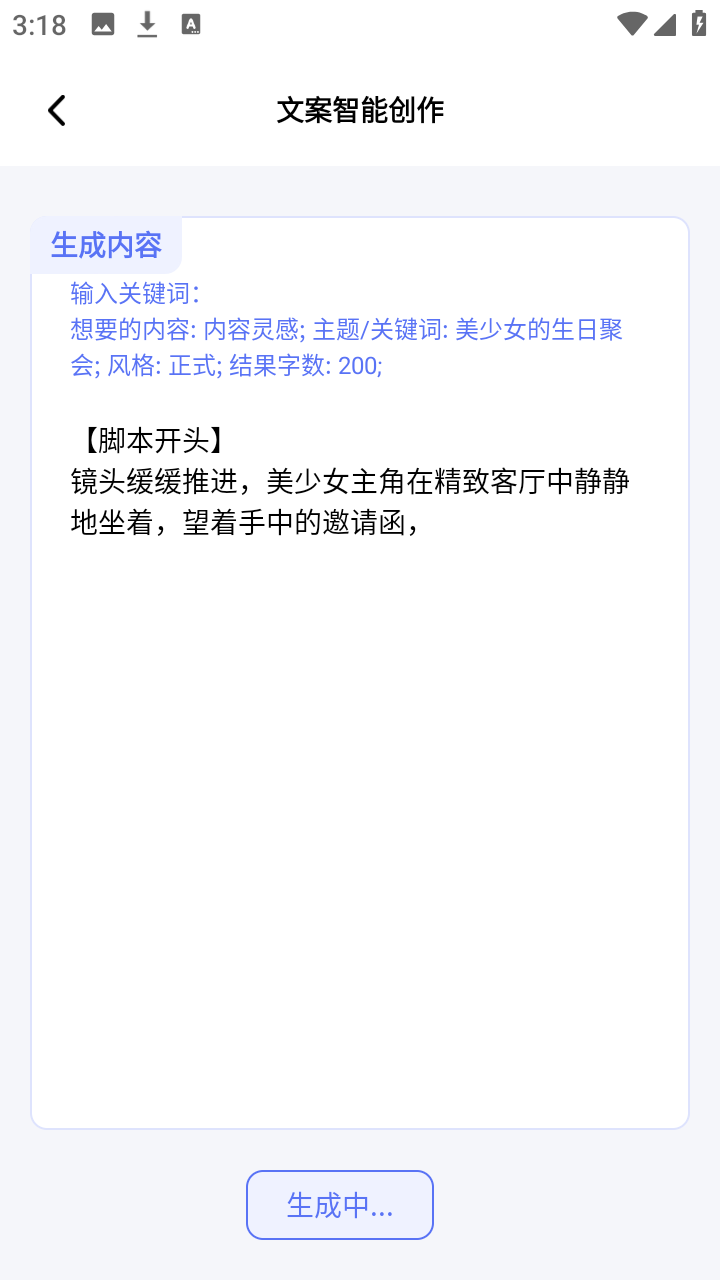Tap the white generated content card
Viewport: 720px width, 1280px height.
tap(360, 800)
